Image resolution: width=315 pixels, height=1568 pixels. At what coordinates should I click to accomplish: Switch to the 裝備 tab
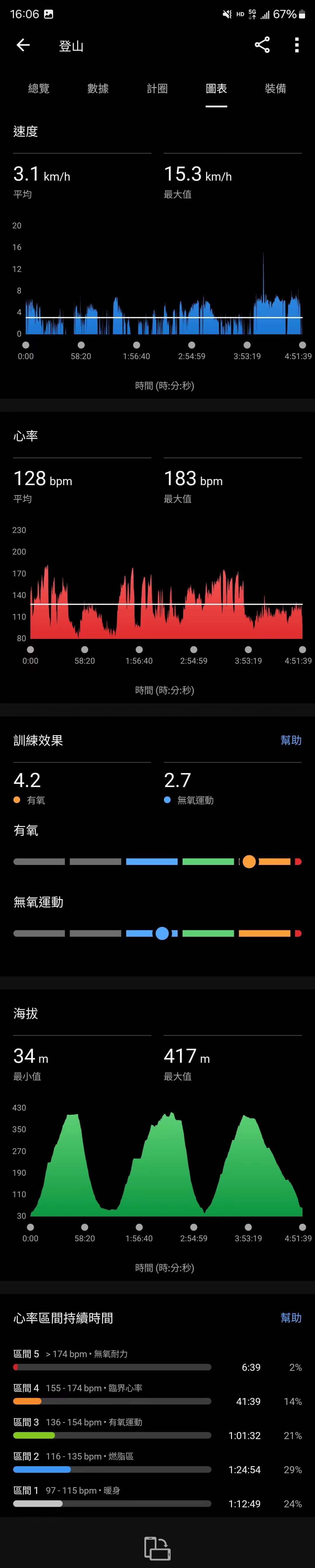[275, 89]
